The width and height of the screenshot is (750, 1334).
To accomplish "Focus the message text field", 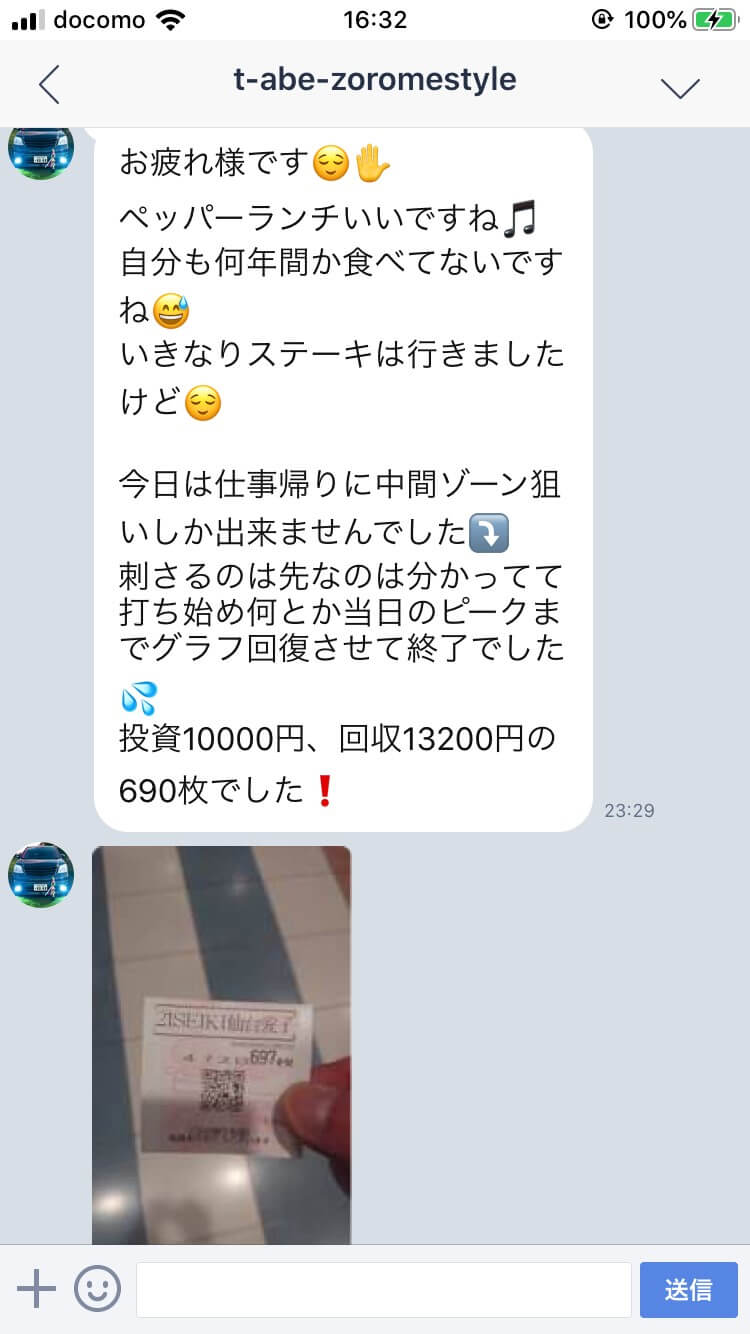I will [383, 1289].
